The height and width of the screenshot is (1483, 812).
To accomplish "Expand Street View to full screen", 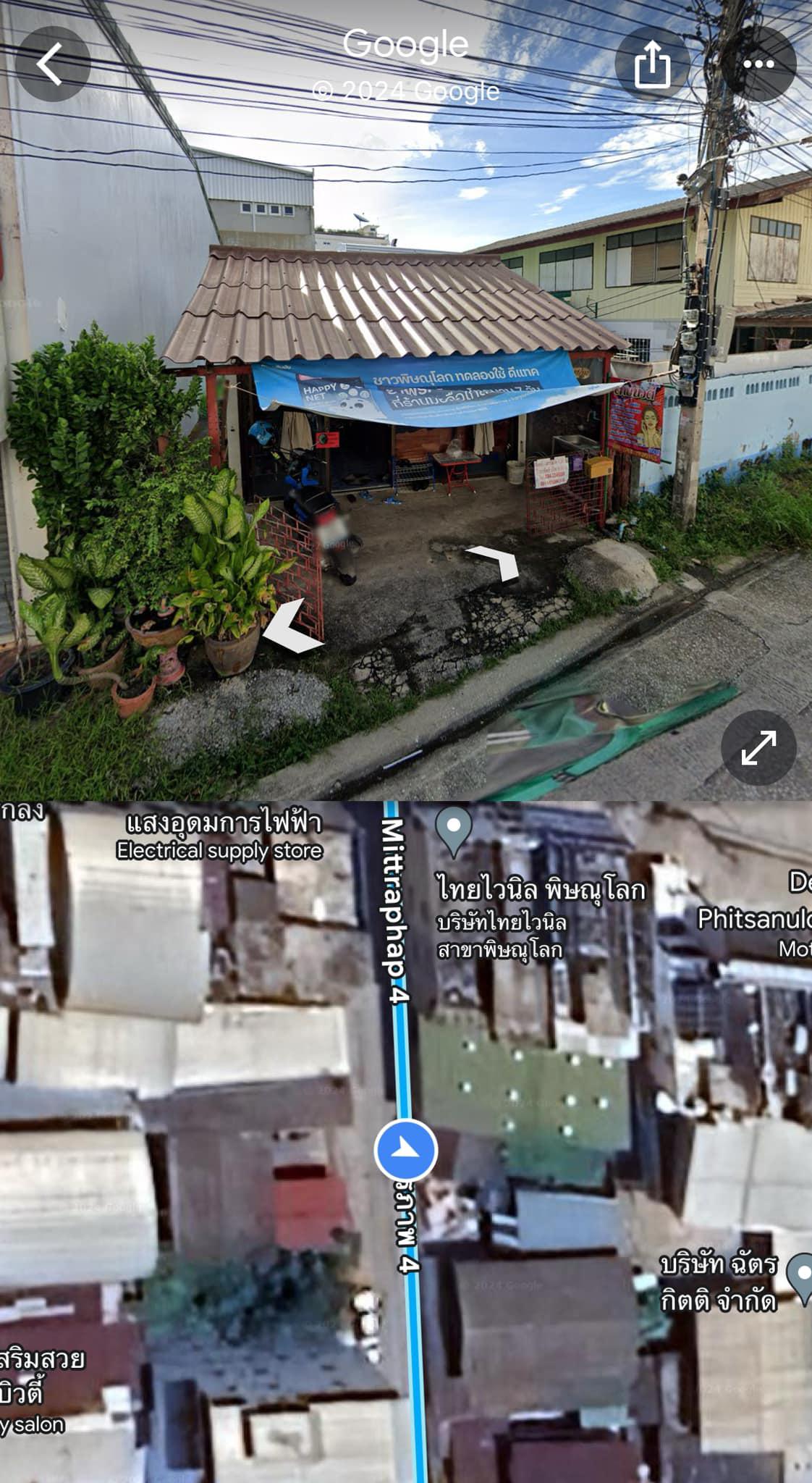I will click(x=759, y=748).
